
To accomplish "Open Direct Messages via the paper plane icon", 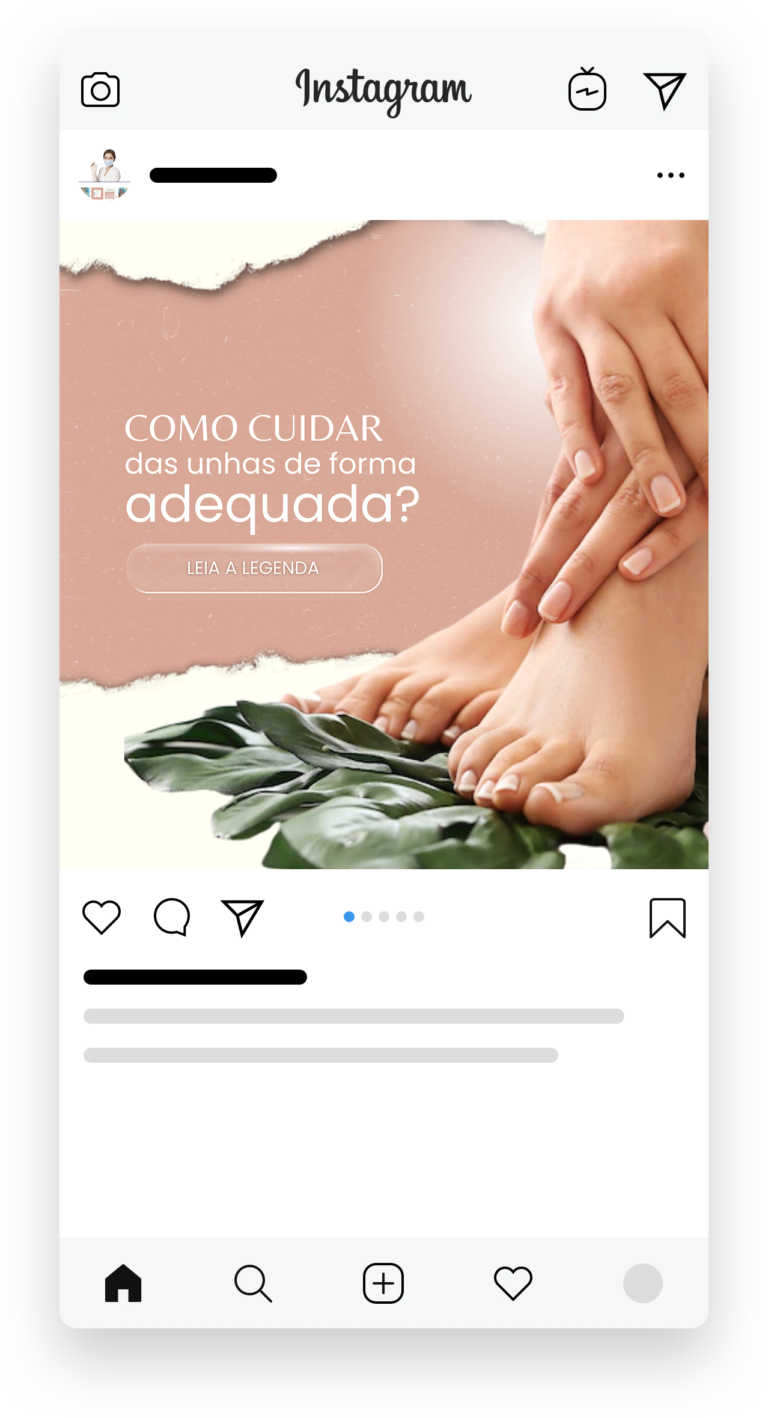I will (x=665, y=88).
